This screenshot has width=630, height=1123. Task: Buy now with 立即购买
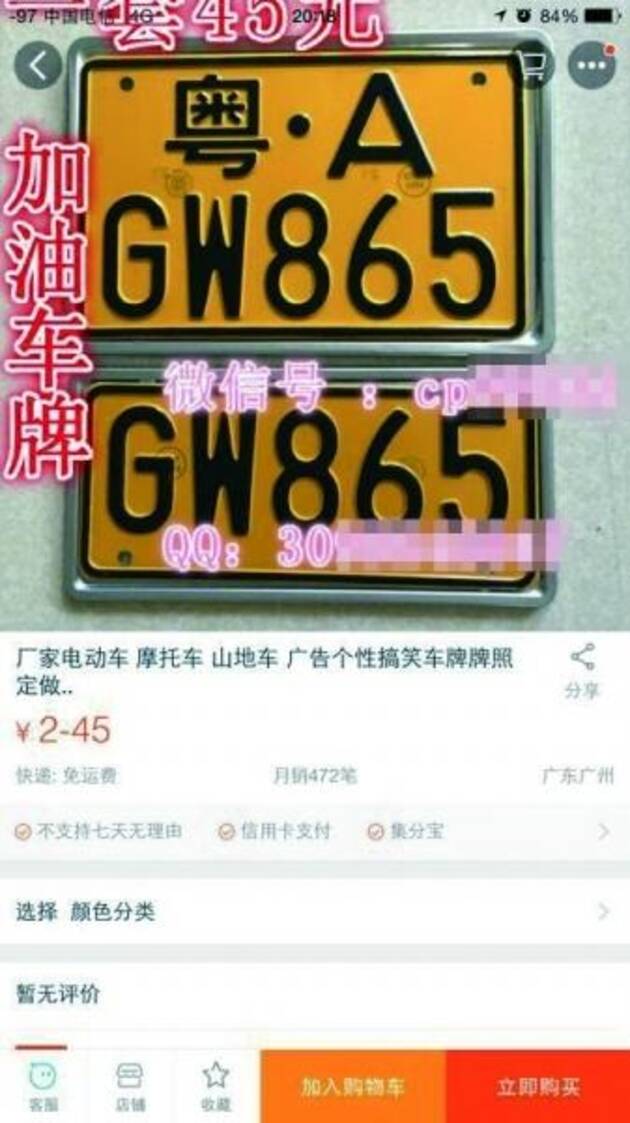coord(538,1087)
